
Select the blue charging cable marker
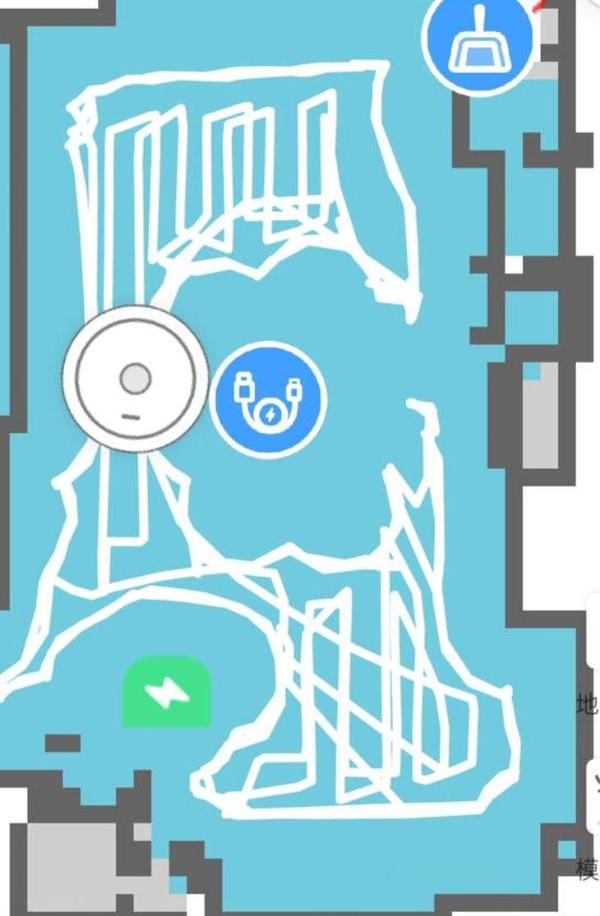(270, 399)
